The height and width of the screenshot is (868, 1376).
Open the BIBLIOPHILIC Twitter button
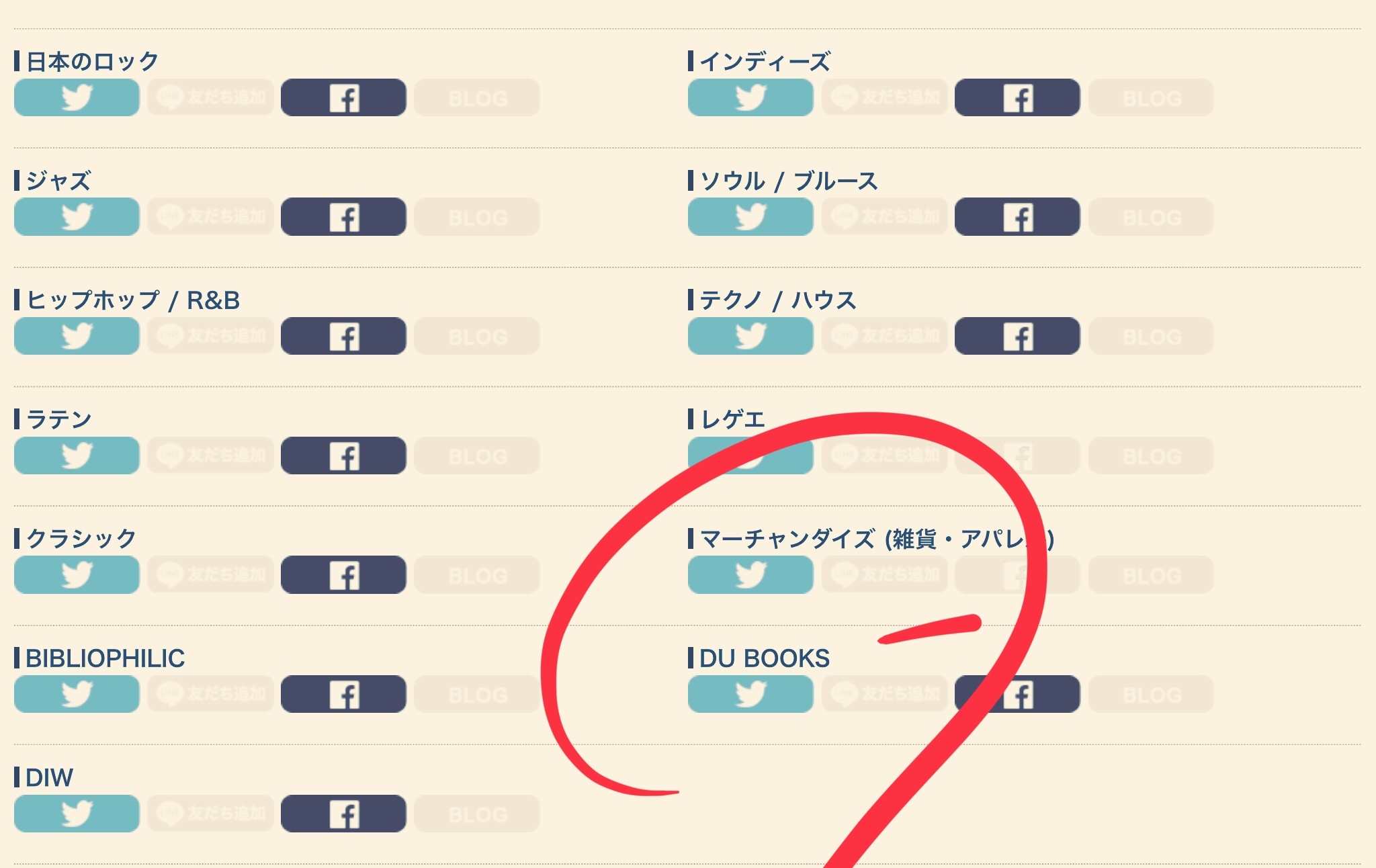click(77, 694)
